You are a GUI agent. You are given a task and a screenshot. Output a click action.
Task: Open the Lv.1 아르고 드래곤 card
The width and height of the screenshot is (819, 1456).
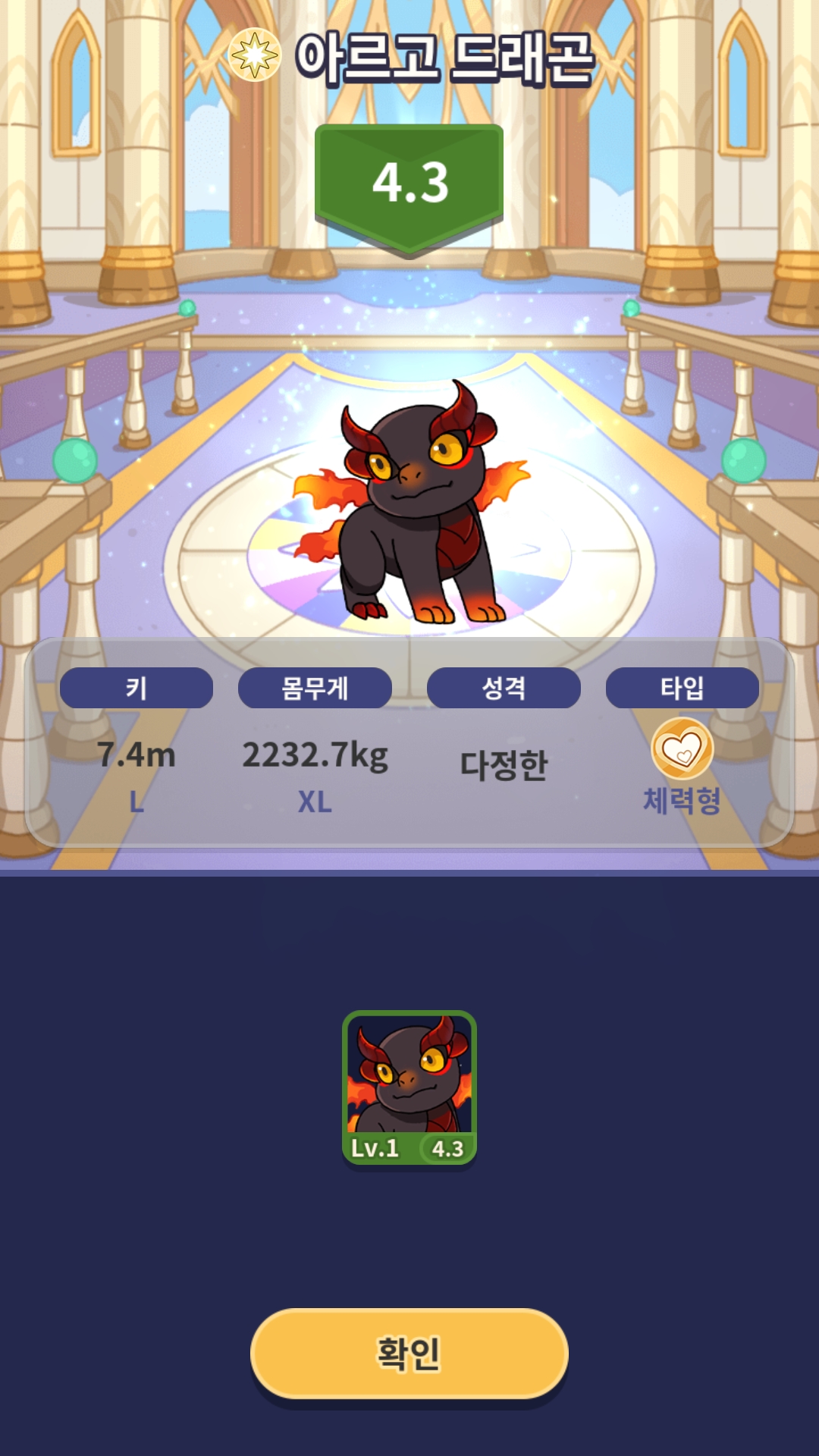[409, 1087]
